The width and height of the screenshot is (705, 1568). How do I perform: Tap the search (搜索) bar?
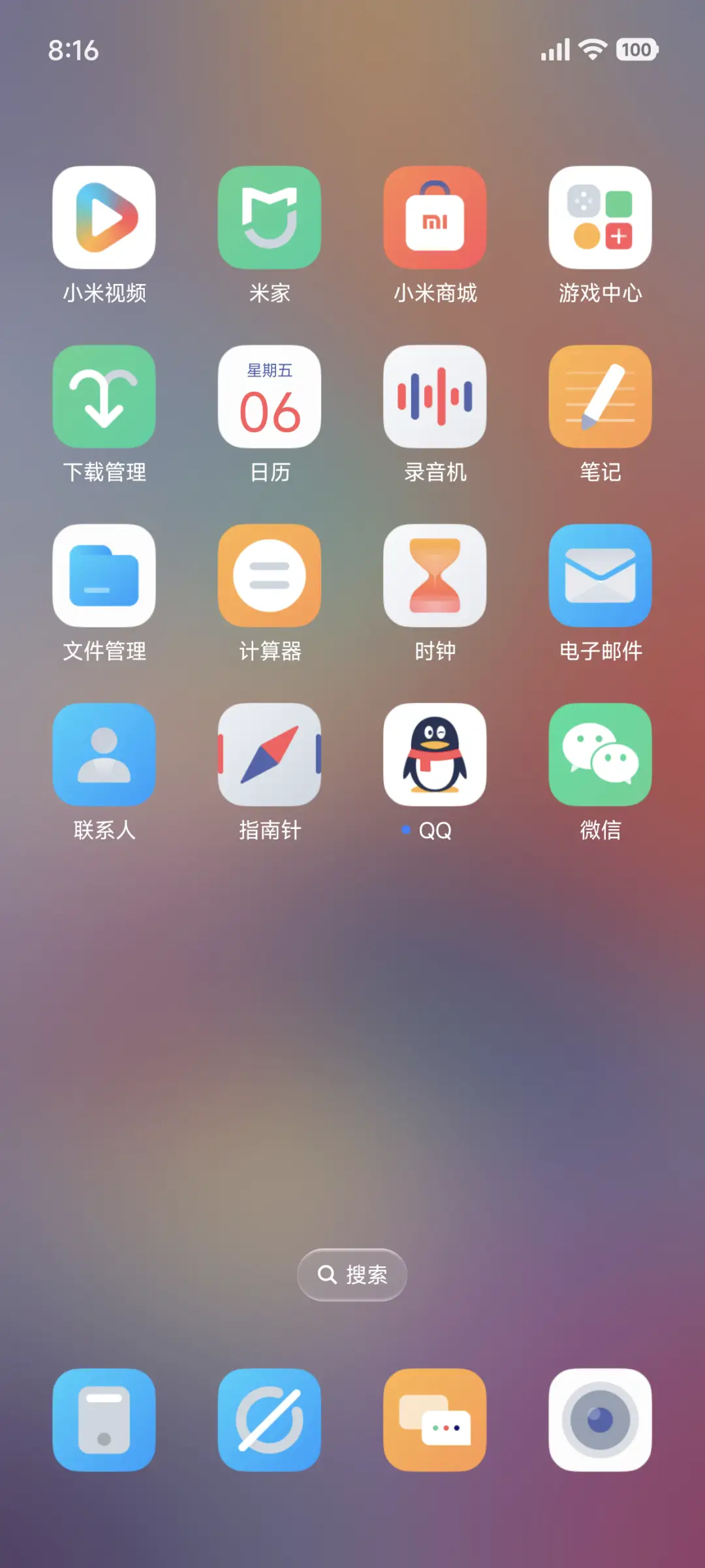tap(352, 1274)
